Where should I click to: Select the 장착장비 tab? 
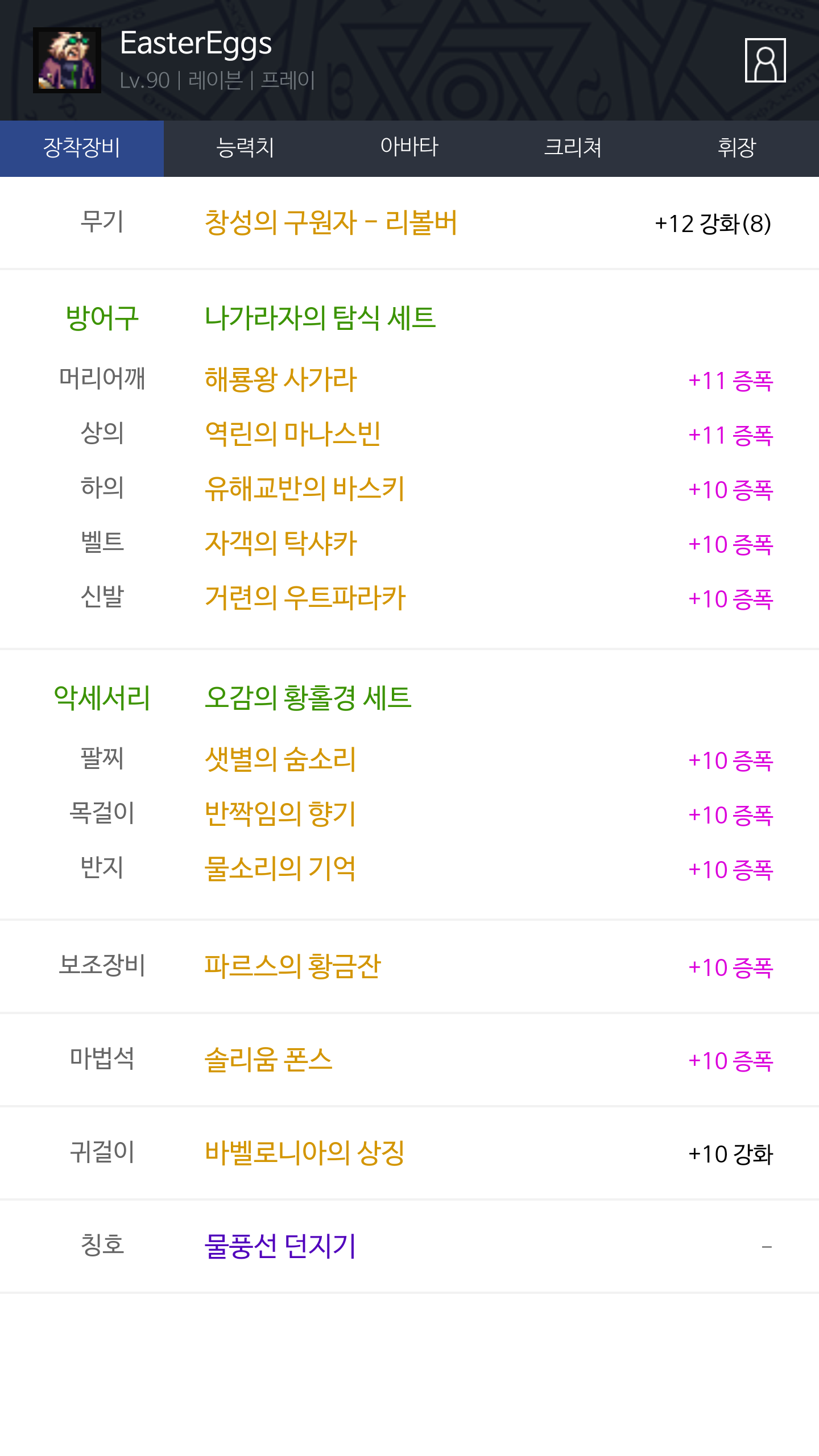pyautogui.click(x=82, y=148)
